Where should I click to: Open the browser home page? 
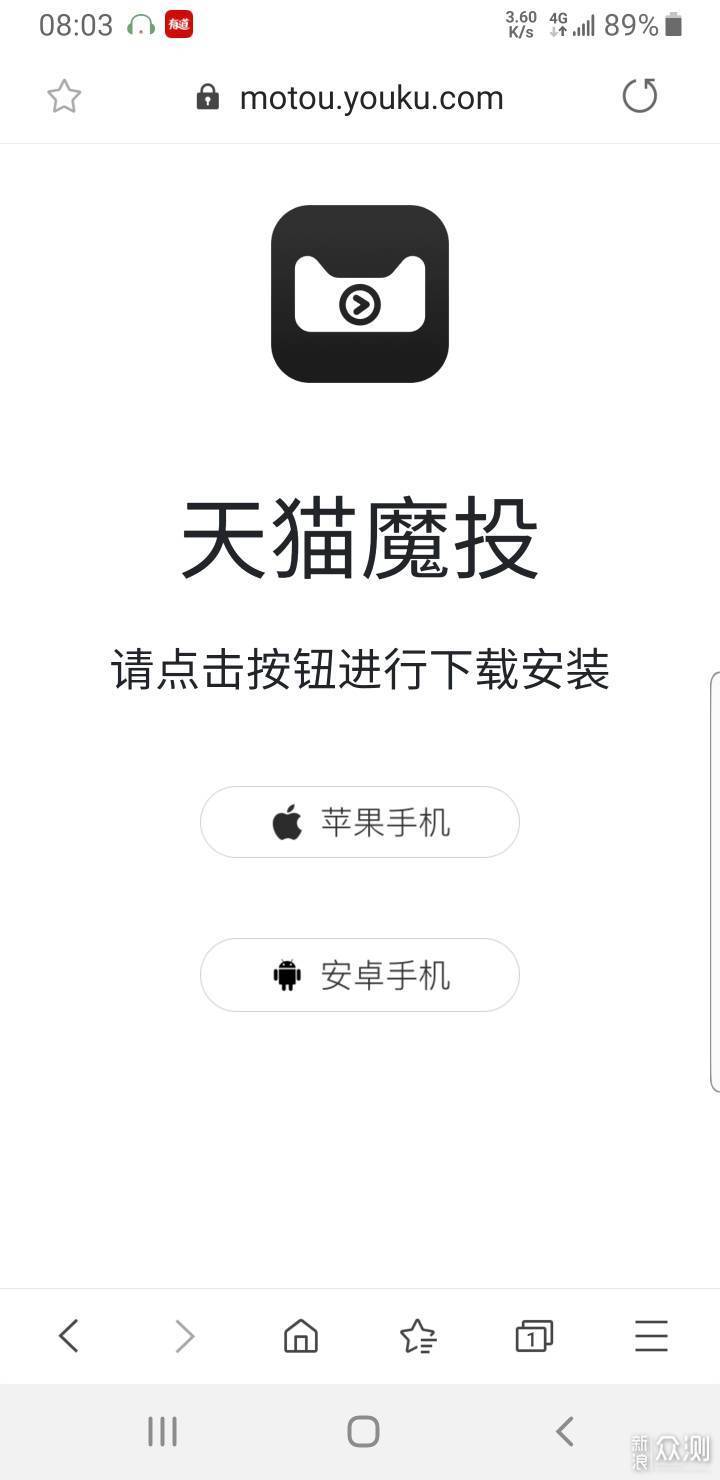point(301,1336)
